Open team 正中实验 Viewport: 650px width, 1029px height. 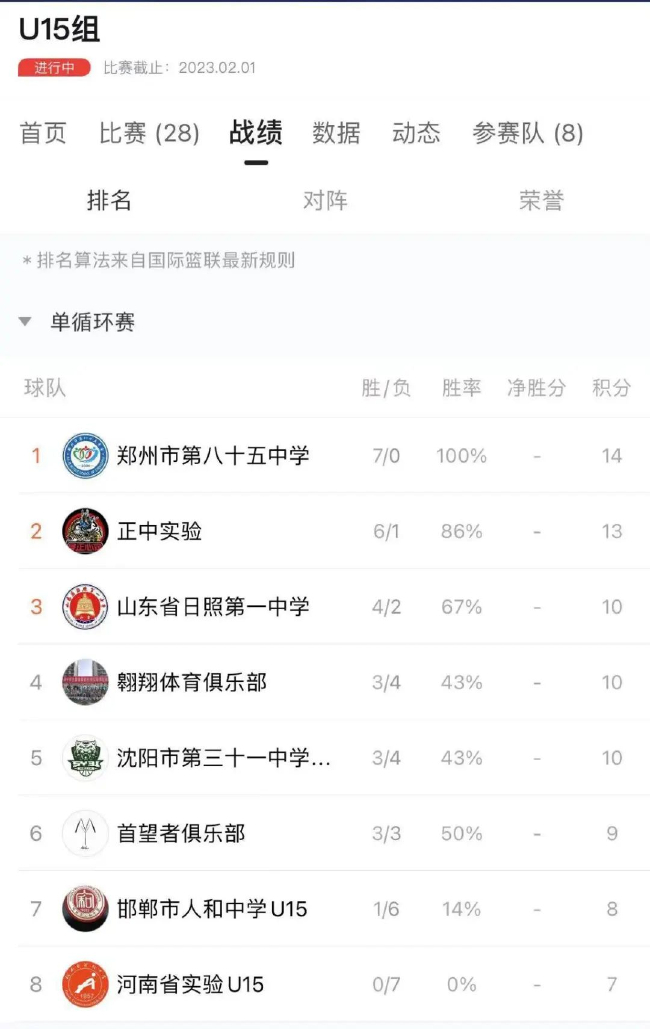[160, 531]
